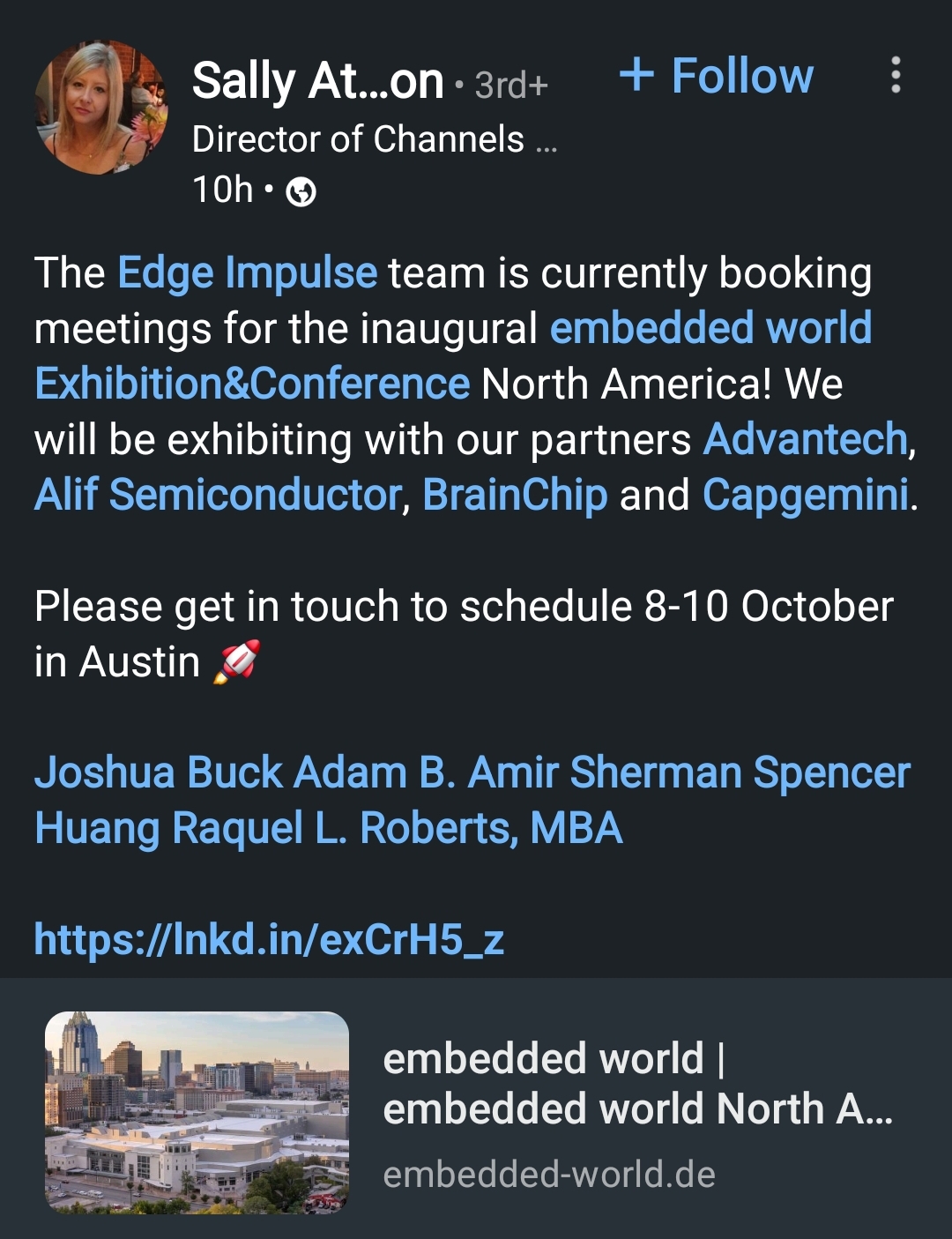Visit the Advantech page link
Viewport: 952px width, 1239px height.
[805, 439]
